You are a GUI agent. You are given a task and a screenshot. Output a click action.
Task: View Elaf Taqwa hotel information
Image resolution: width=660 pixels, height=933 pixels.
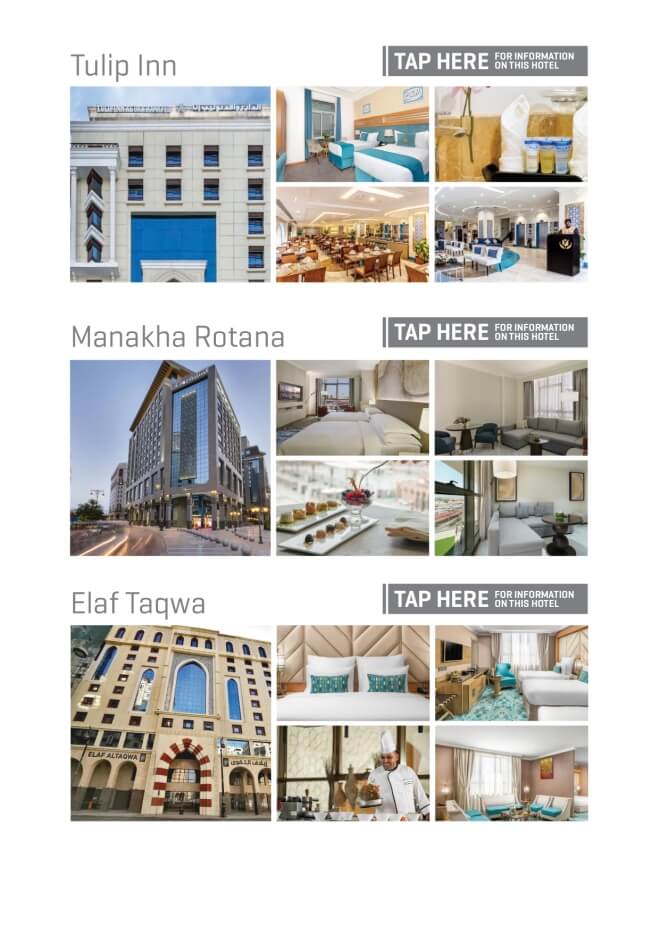click(485, 599)
